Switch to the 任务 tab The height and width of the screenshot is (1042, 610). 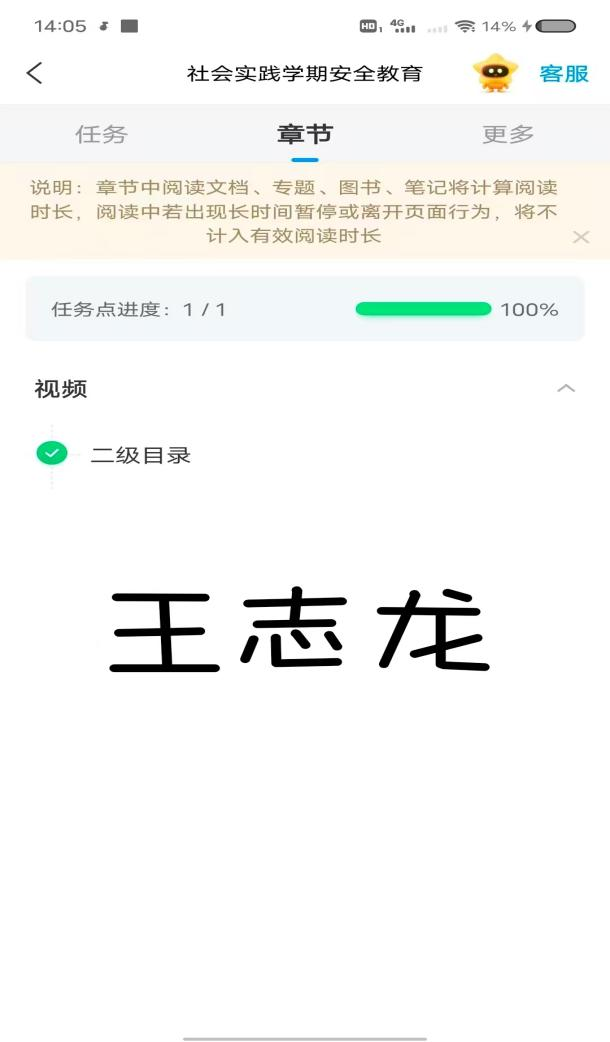tap(102, 134)
